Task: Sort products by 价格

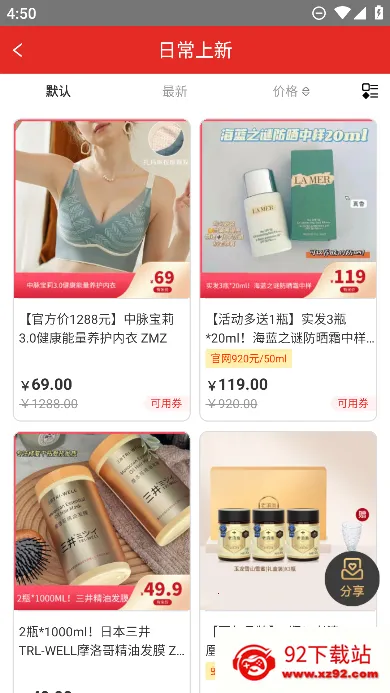Action: [x=291, y=91]
